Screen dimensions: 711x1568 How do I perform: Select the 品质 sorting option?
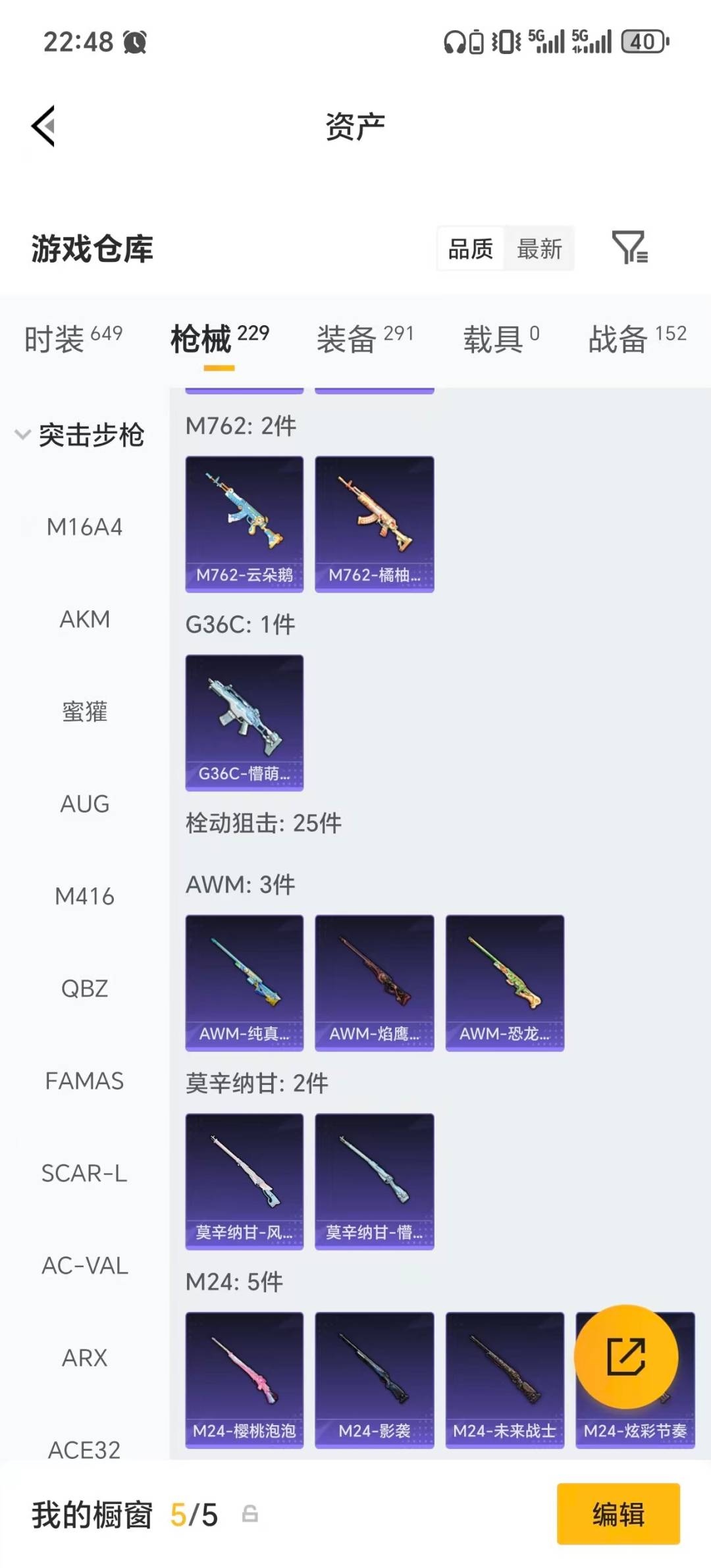469,249
